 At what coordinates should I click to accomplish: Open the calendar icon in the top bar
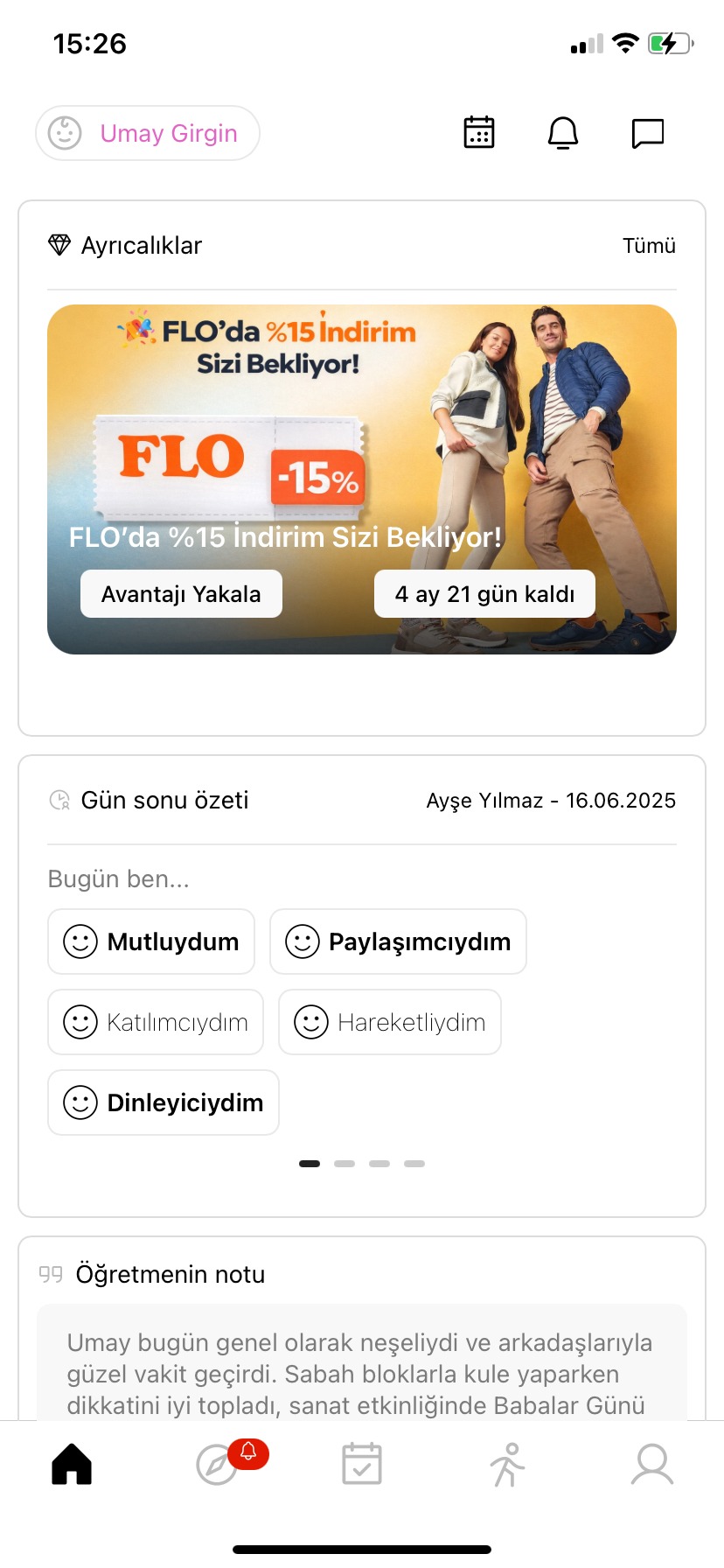(x=478, y=133)
